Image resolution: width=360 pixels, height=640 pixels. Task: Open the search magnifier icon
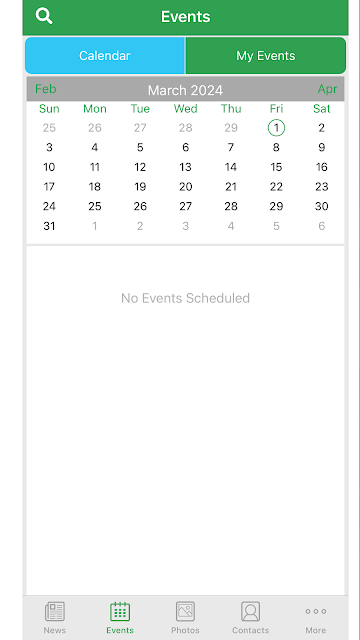pyautogui.click(x=44, y=16)
